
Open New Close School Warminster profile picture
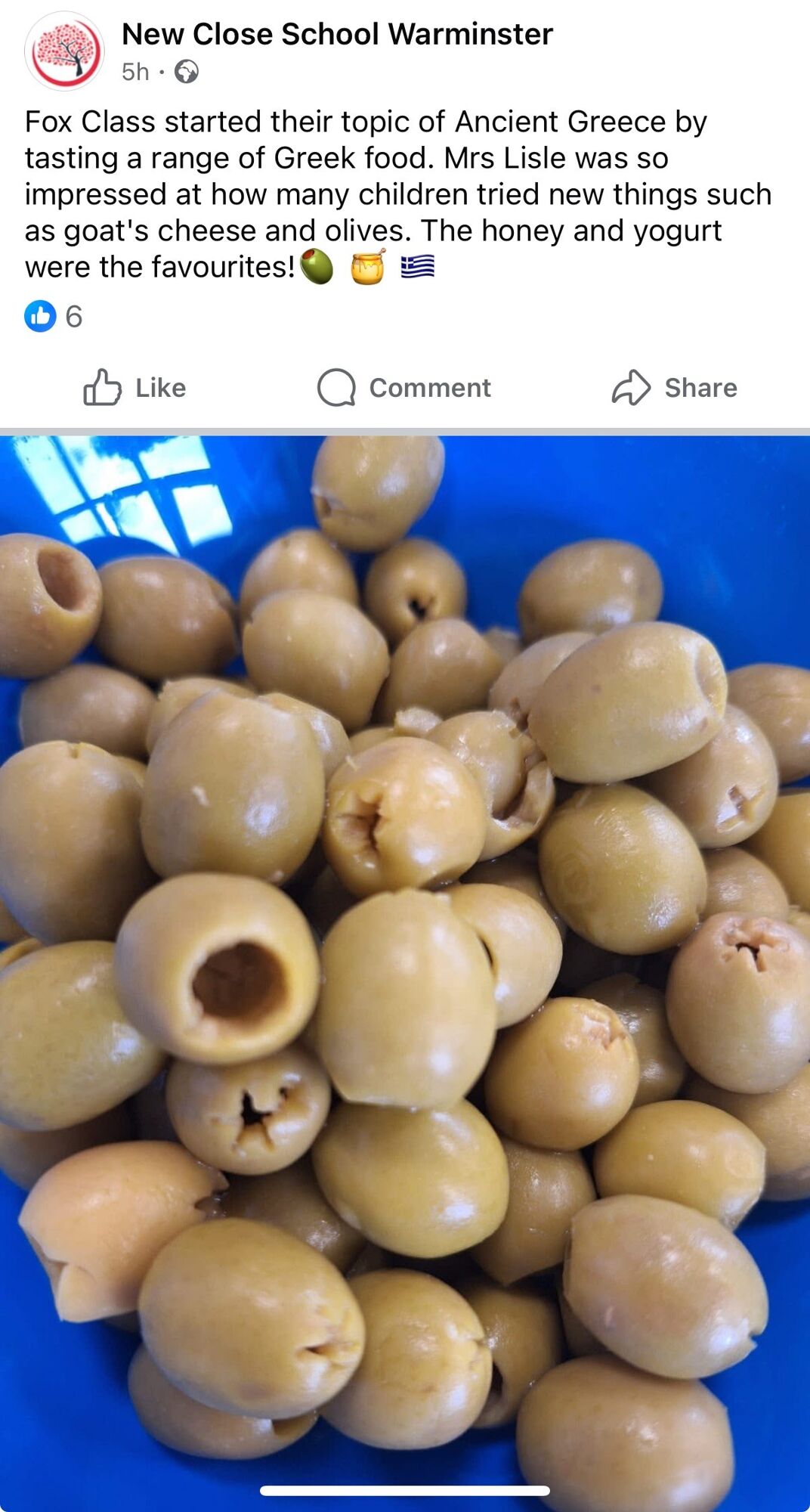[x=64, y=51]
